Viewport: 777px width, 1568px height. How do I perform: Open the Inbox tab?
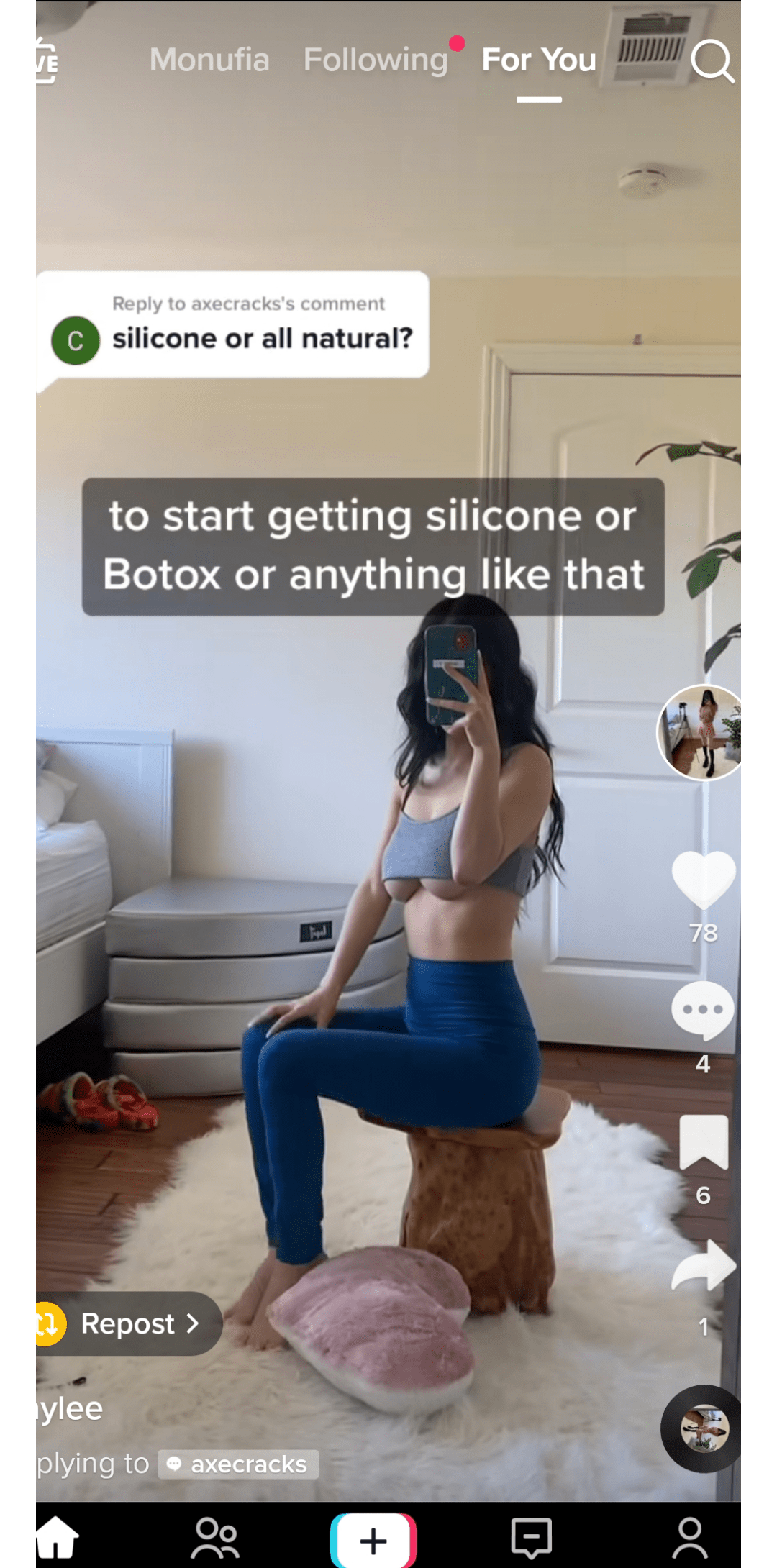point(532,1539)
